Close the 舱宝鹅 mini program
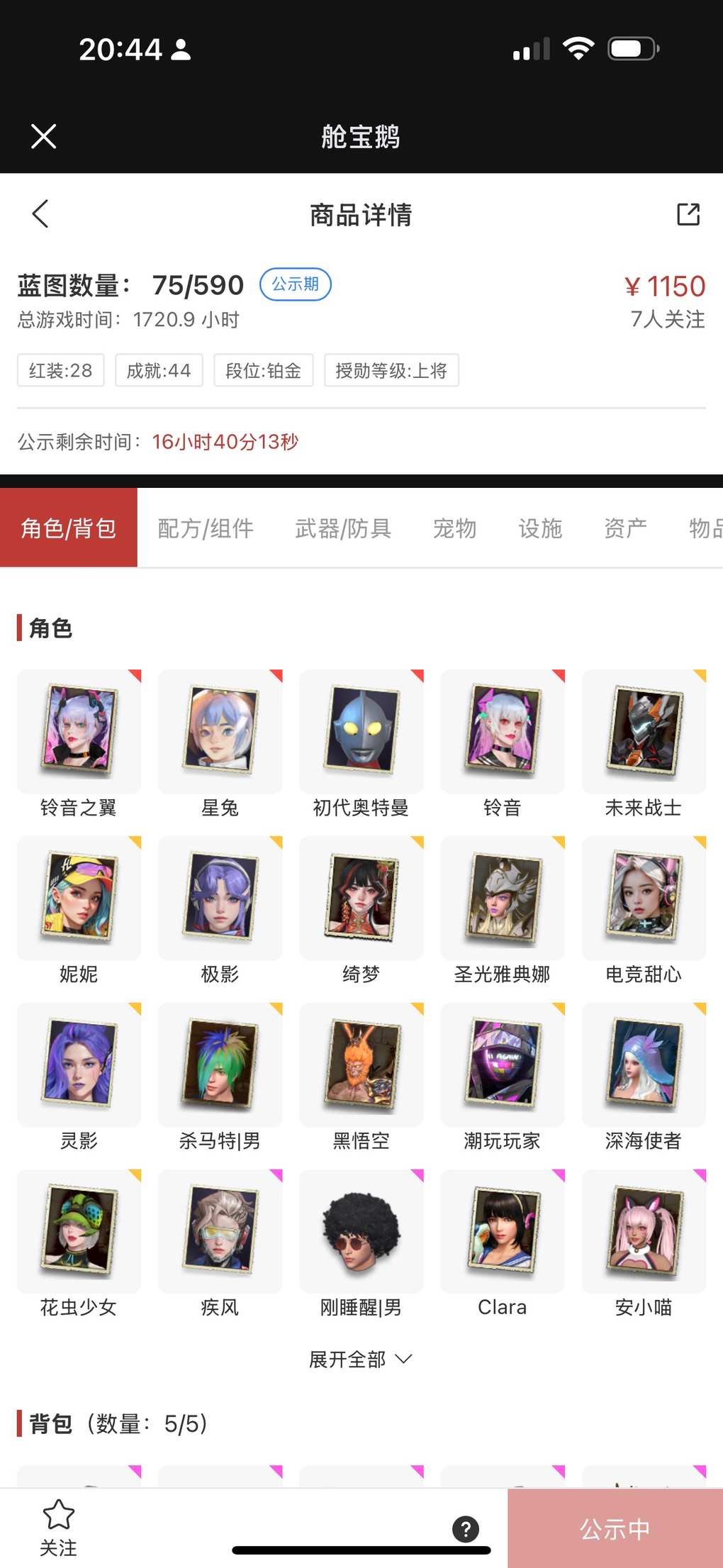723x1568 pixels. (x=44, y=136)
